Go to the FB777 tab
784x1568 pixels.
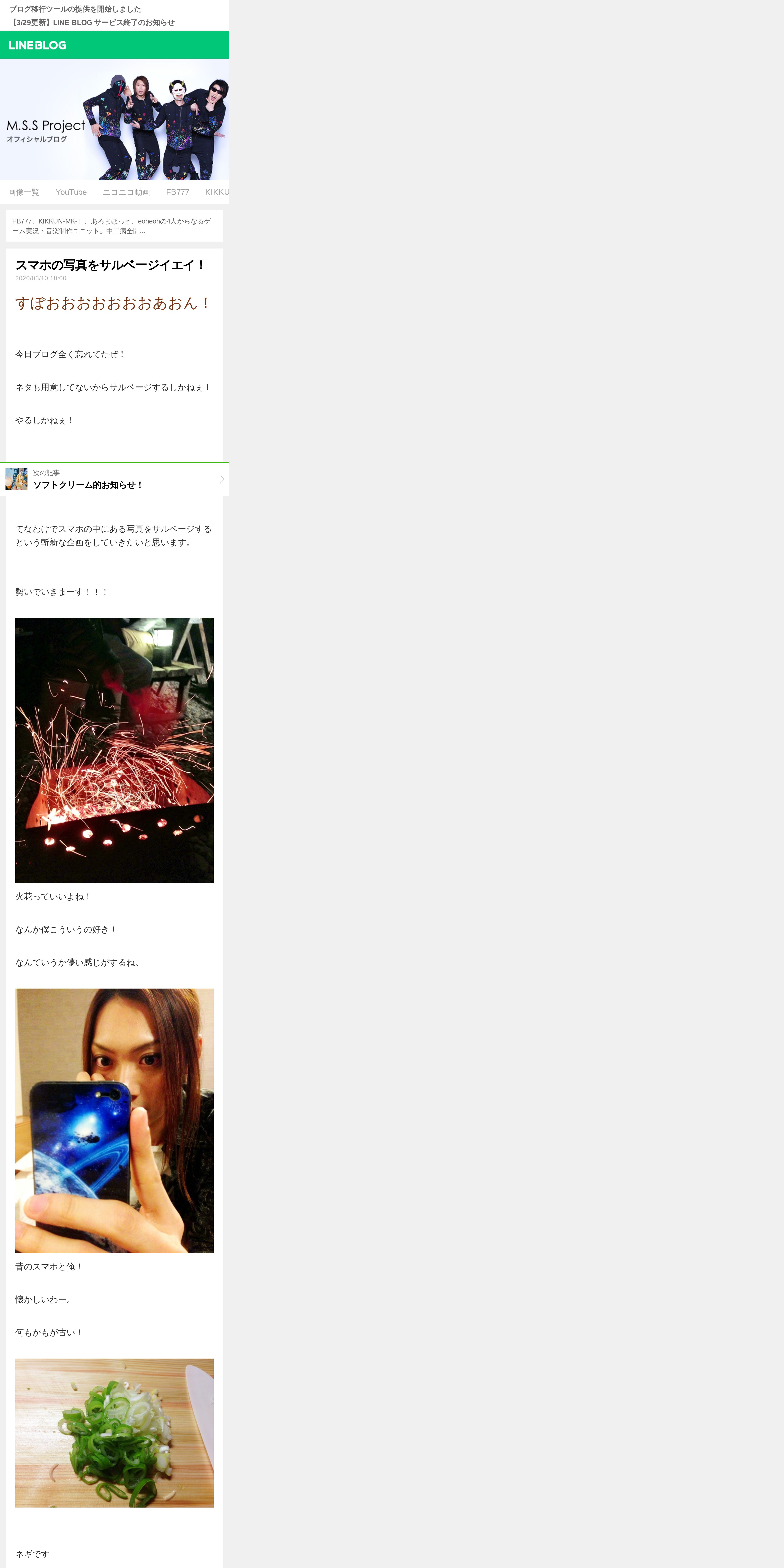tap(178, 192)
